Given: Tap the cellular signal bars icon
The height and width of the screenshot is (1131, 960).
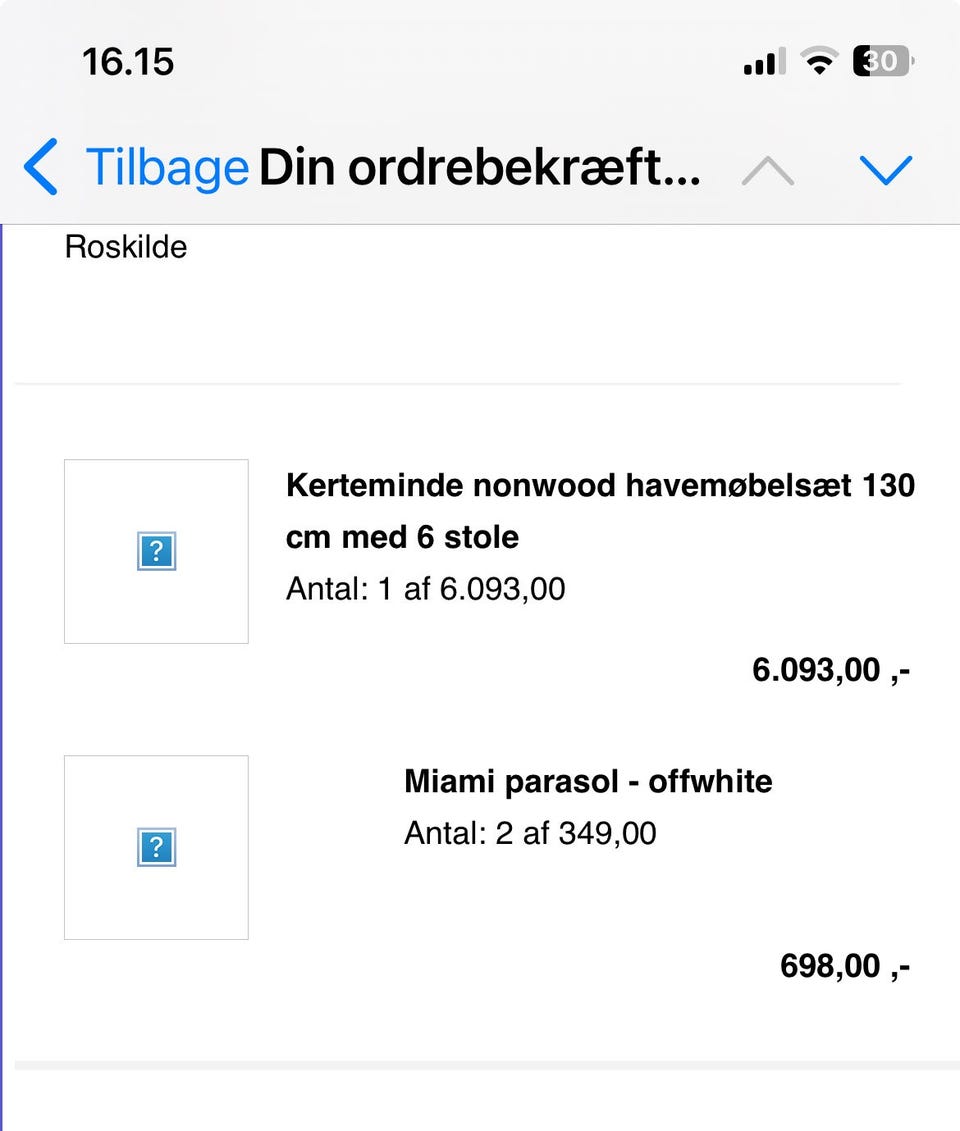Looking at the screenshot, I should click(762, 61).
